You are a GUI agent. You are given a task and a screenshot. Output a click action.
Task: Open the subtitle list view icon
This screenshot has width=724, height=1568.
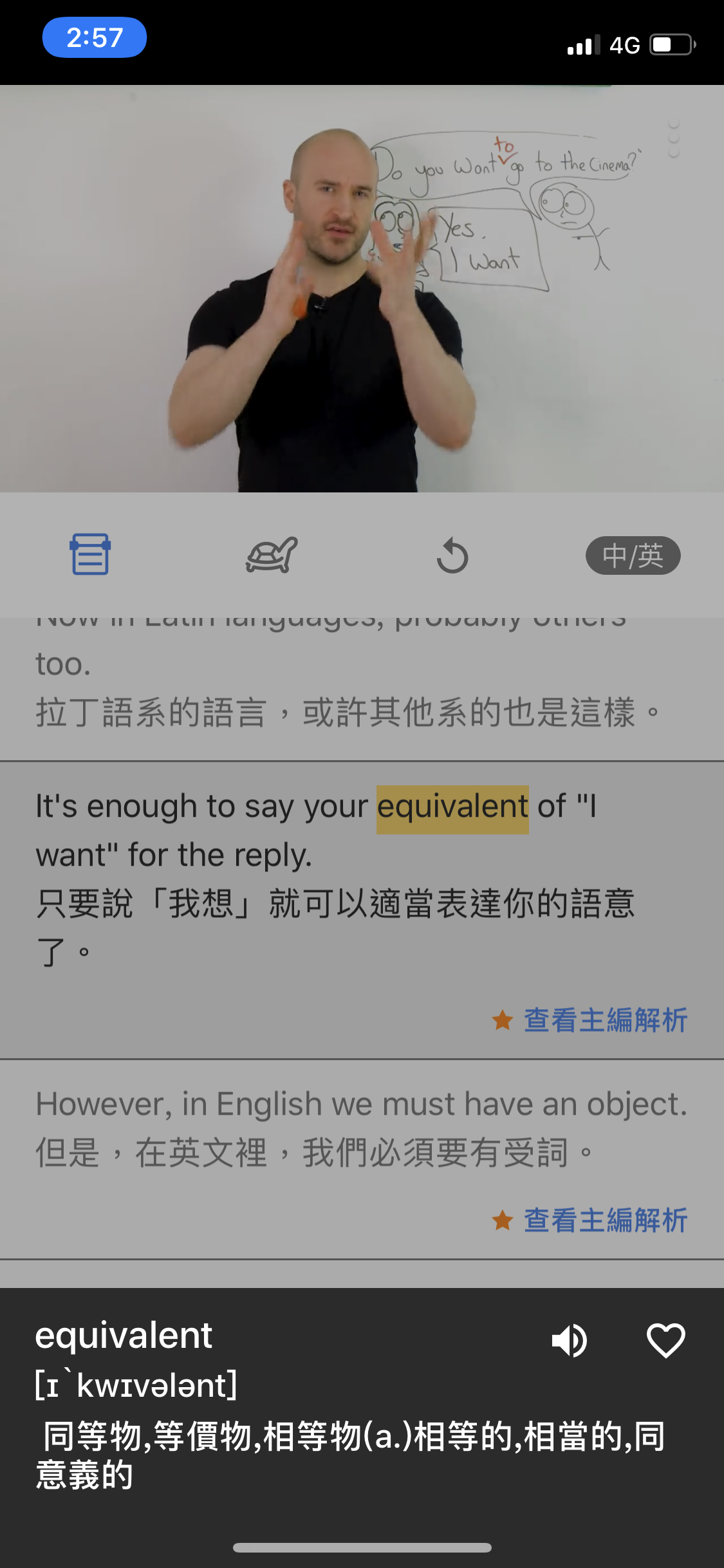(90, 554)
